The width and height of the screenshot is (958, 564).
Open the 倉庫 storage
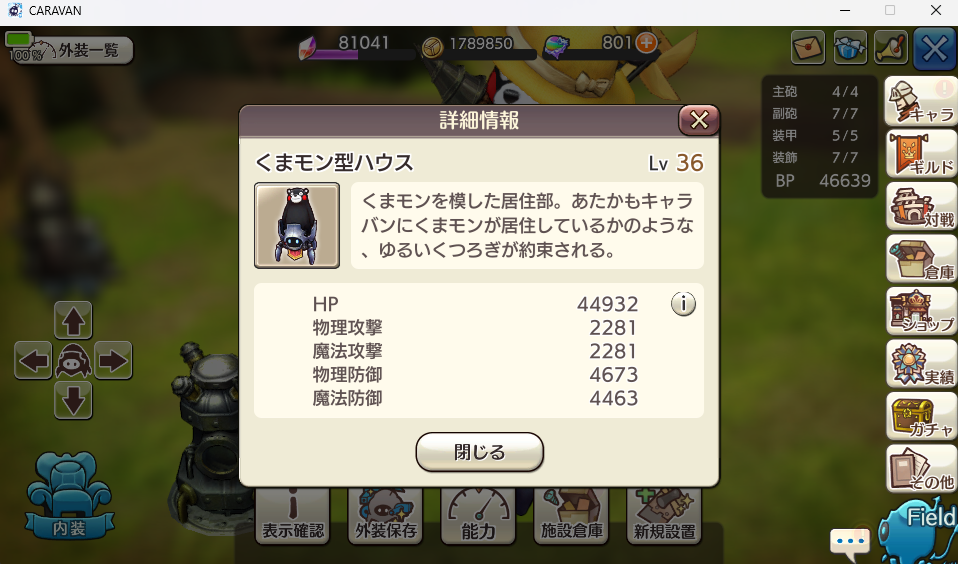921,260
